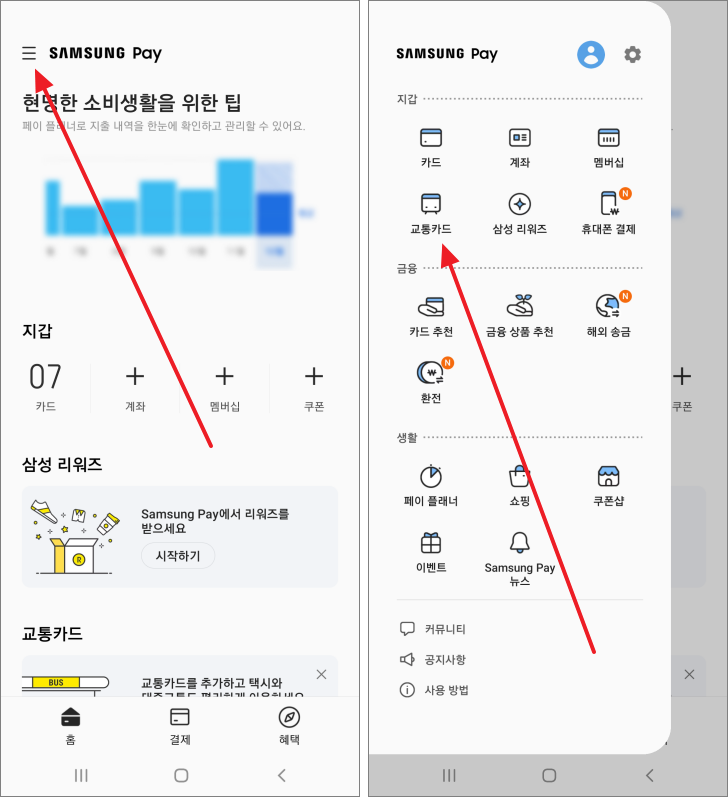
Task: Open 카드 추천 in the drawer
Action: (x=431, y=315)
